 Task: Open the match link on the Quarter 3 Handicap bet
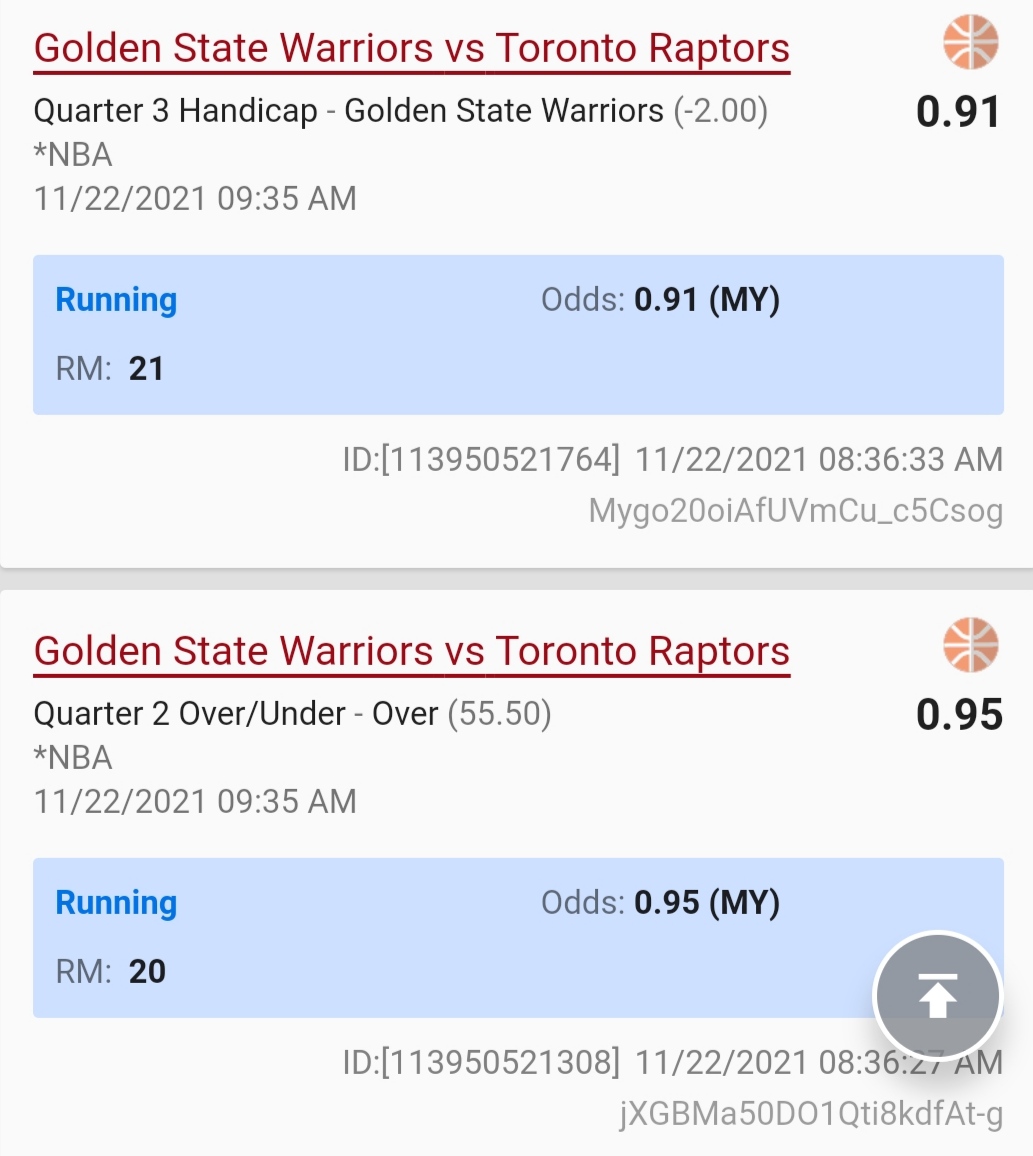411,49
